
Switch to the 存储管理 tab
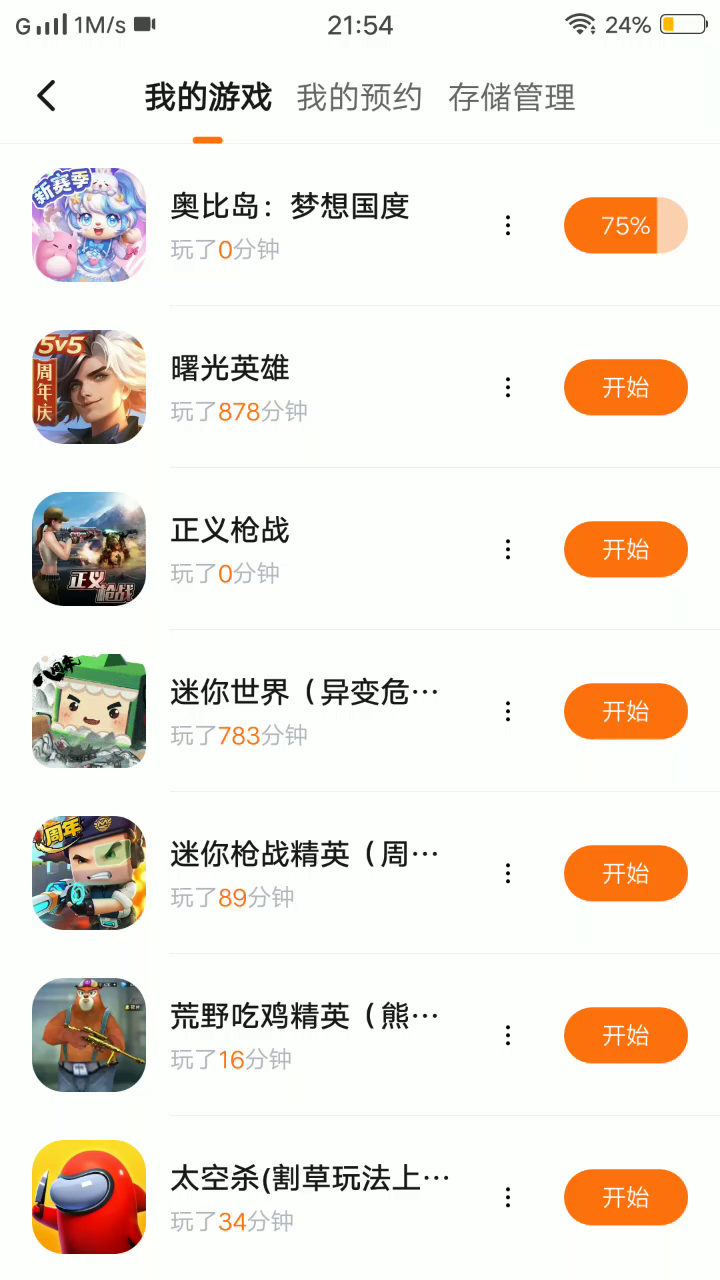(x=511, y=97)
